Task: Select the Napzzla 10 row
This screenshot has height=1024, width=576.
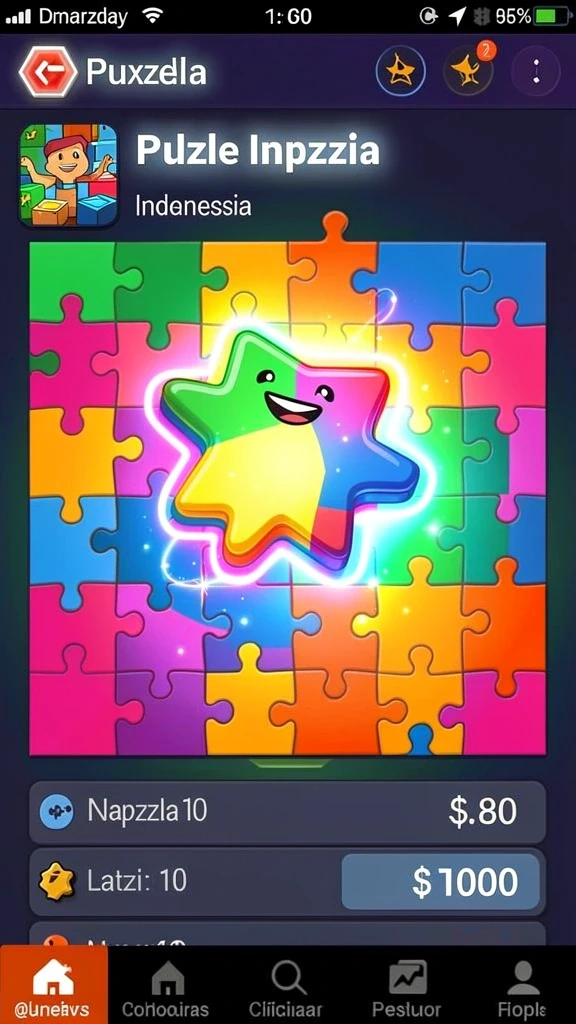Action: pos(287,812)
